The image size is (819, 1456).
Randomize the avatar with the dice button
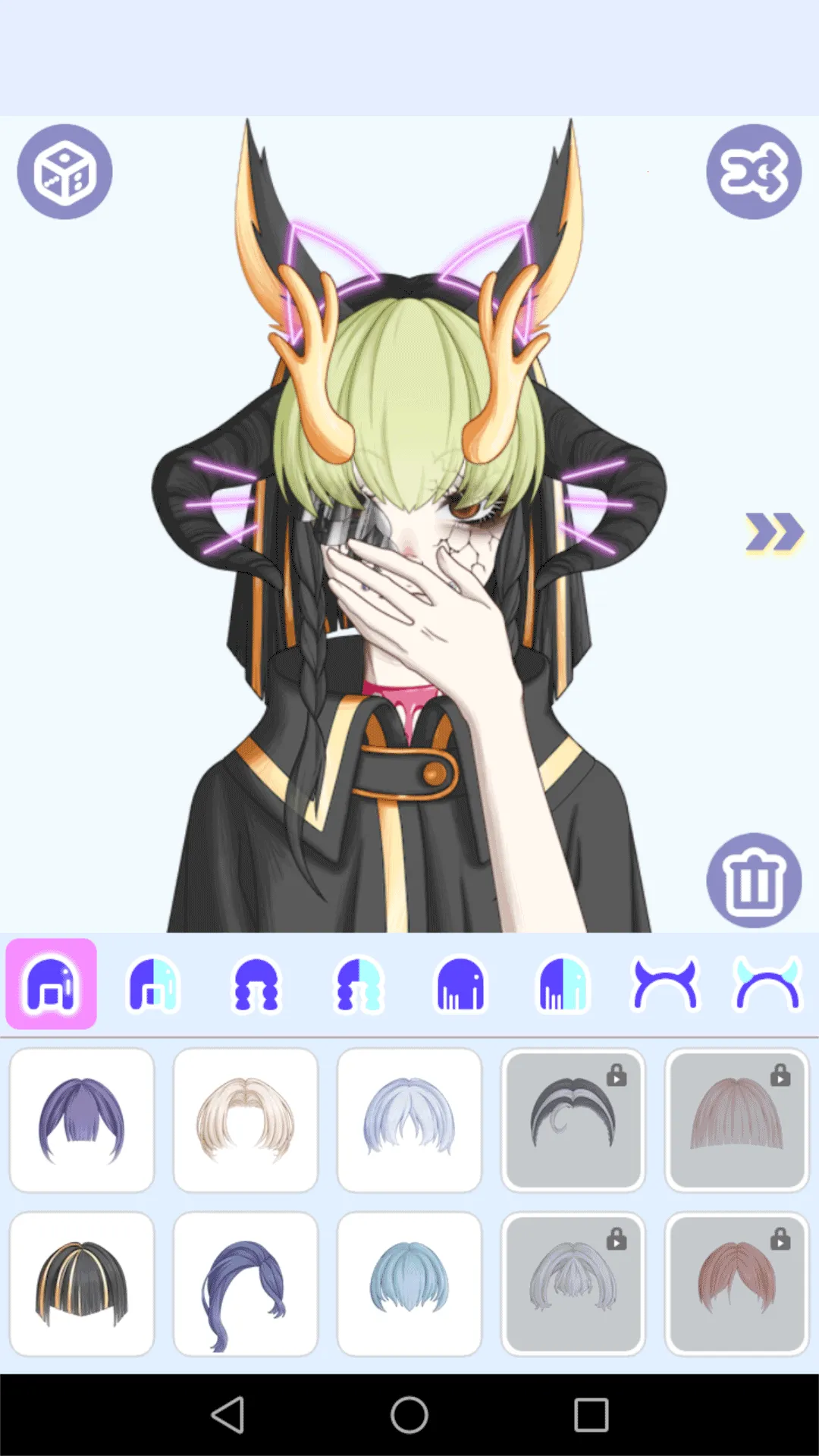point(64,171)
